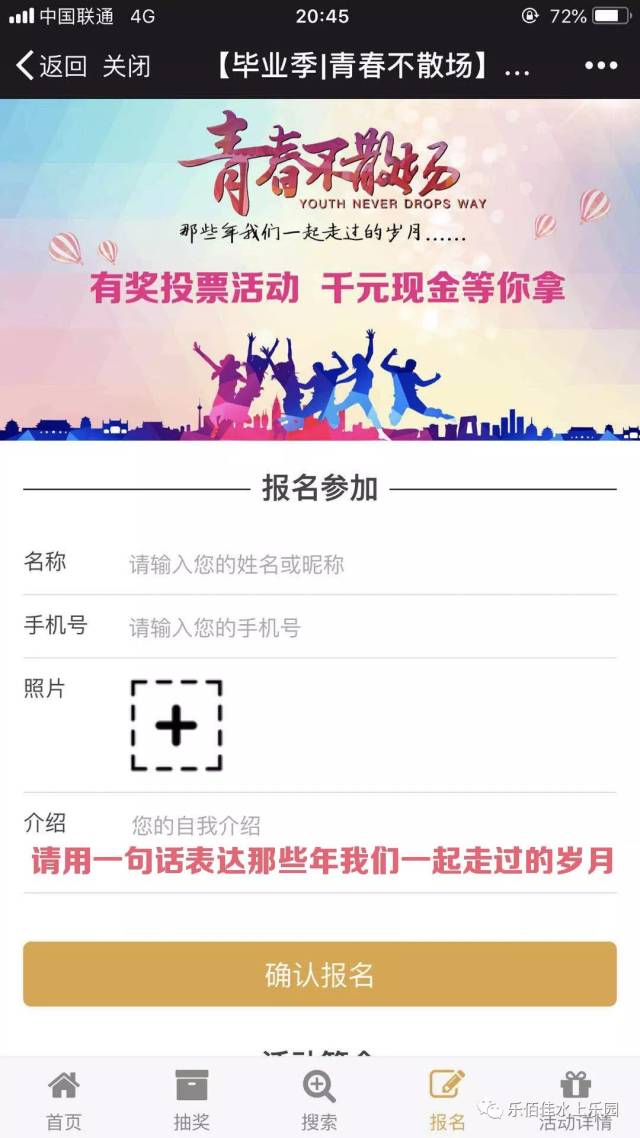
Task: Submit the form with 确认报名
Action: click(320, 975)
